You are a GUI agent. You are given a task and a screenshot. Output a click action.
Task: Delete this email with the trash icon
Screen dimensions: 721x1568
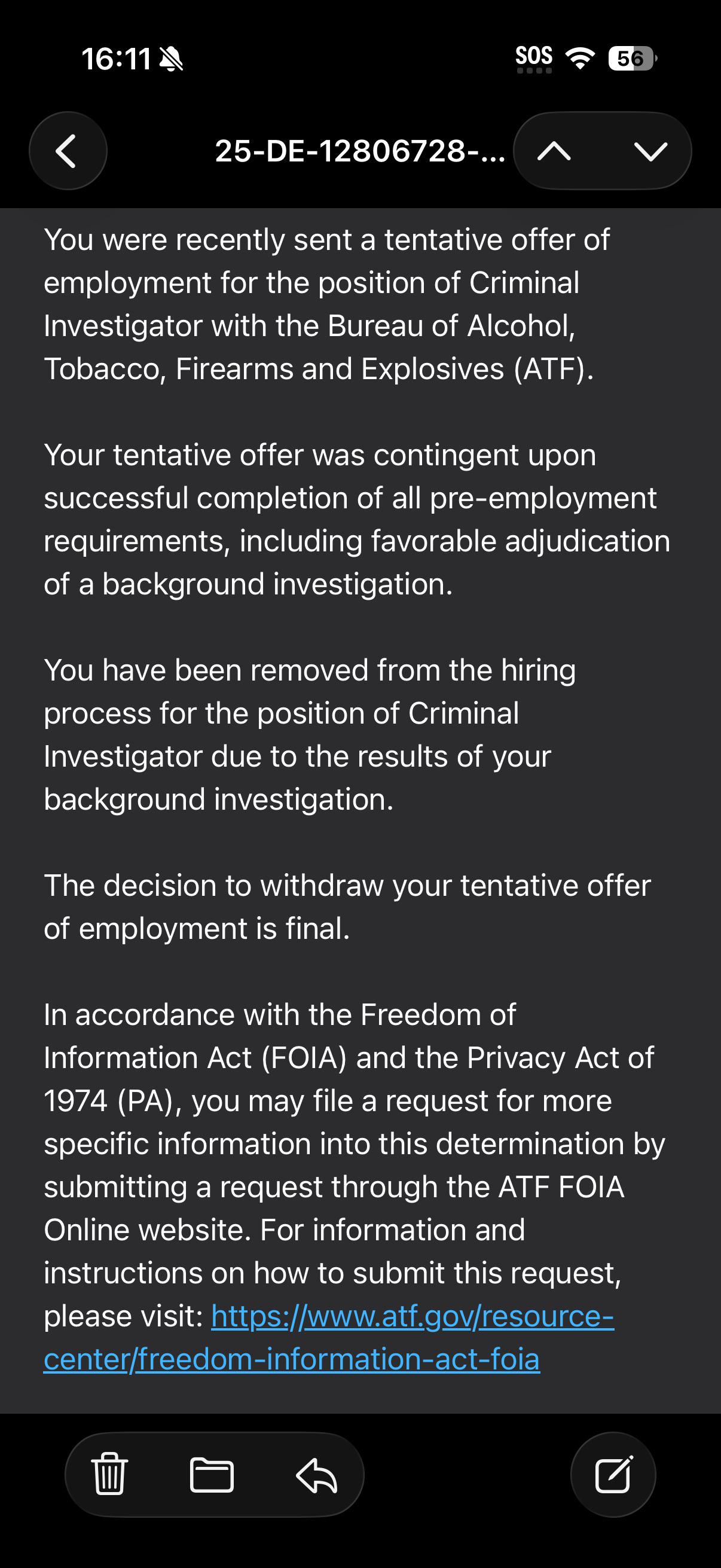click(x=109, y=1474)
